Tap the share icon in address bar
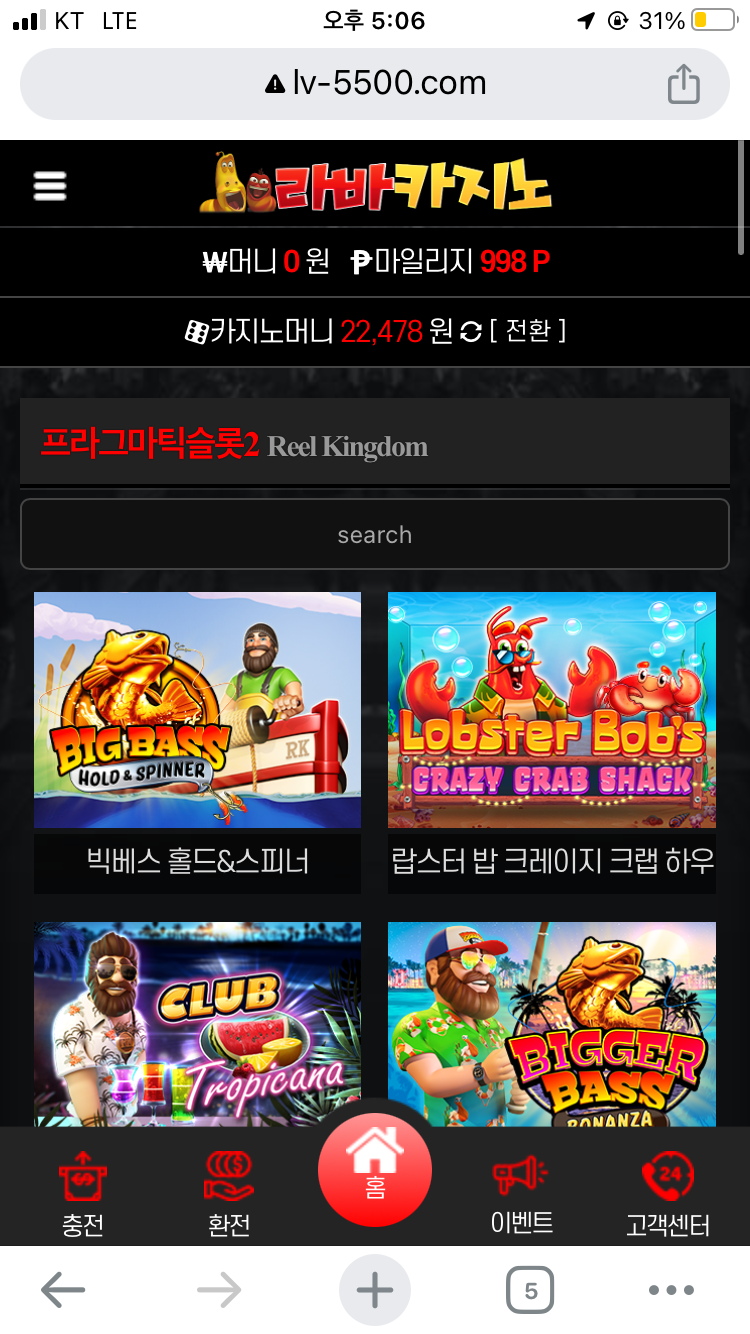The width and height of the screenshot is (750, 1334). point(683,84)
